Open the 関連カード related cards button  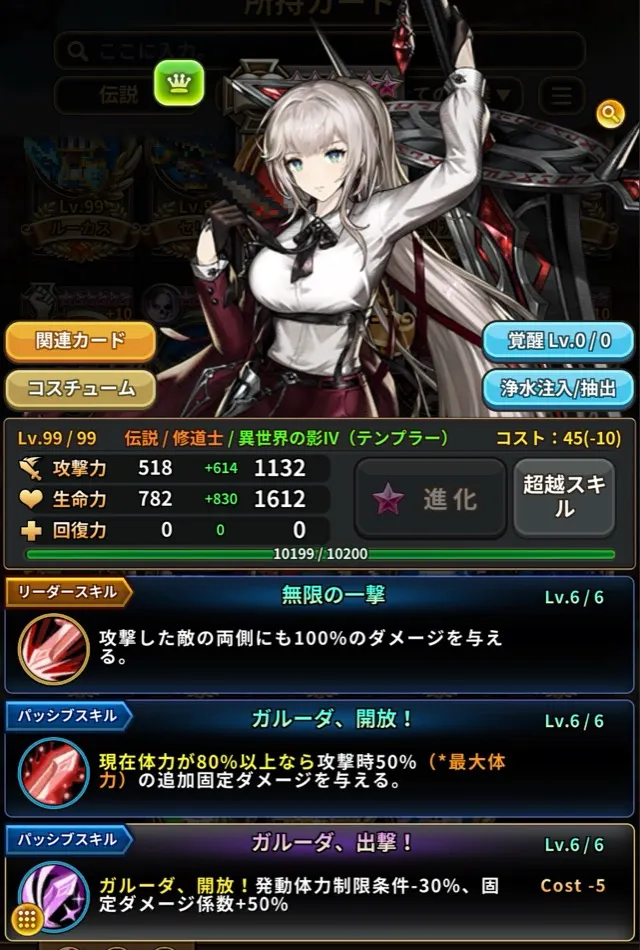[x=81, y=342]
